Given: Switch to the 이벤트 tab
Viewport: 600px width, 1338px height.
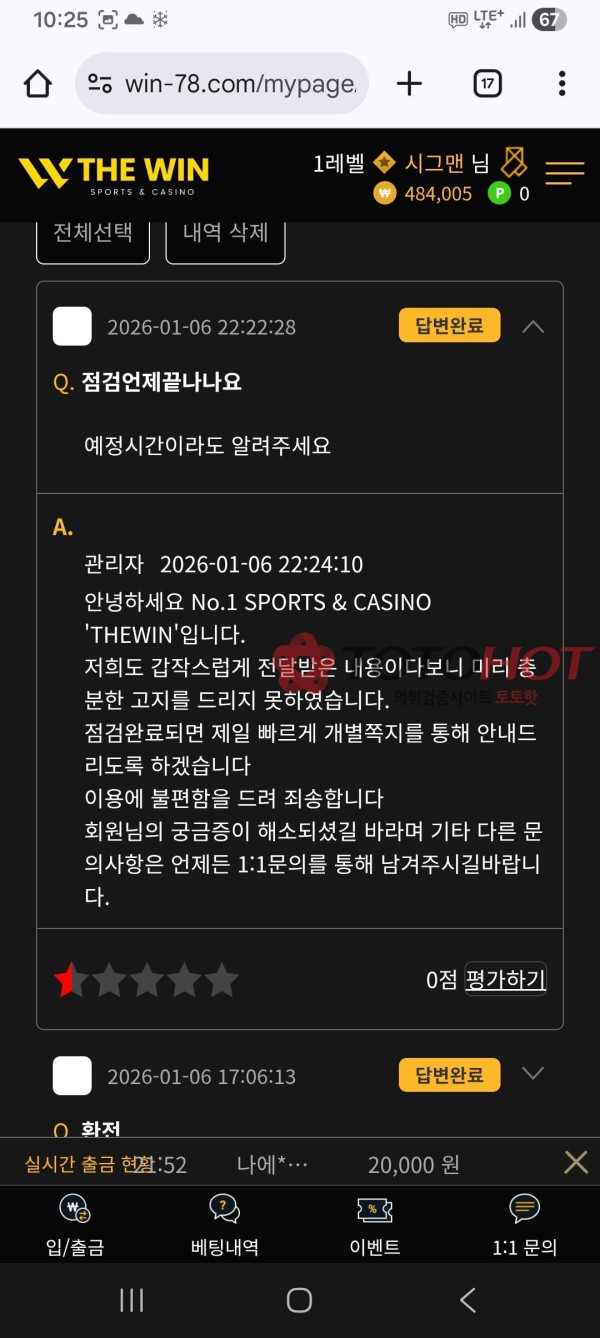Looking at the screenshot, I should click(375, 1224).
